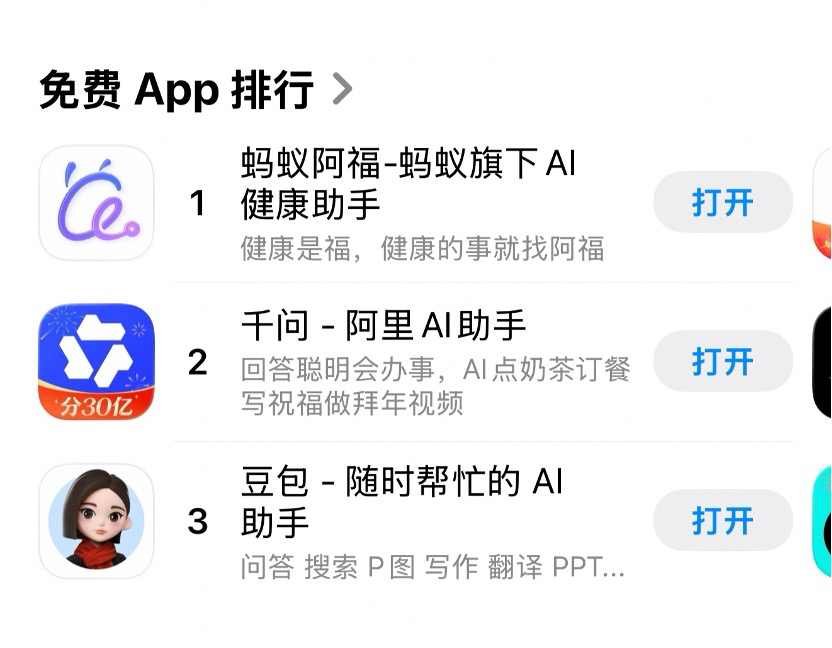832x648 pixels.
Task: Tap 打开 for 千问 阿里 AI 助手
Action: click(x=722, y=362)
